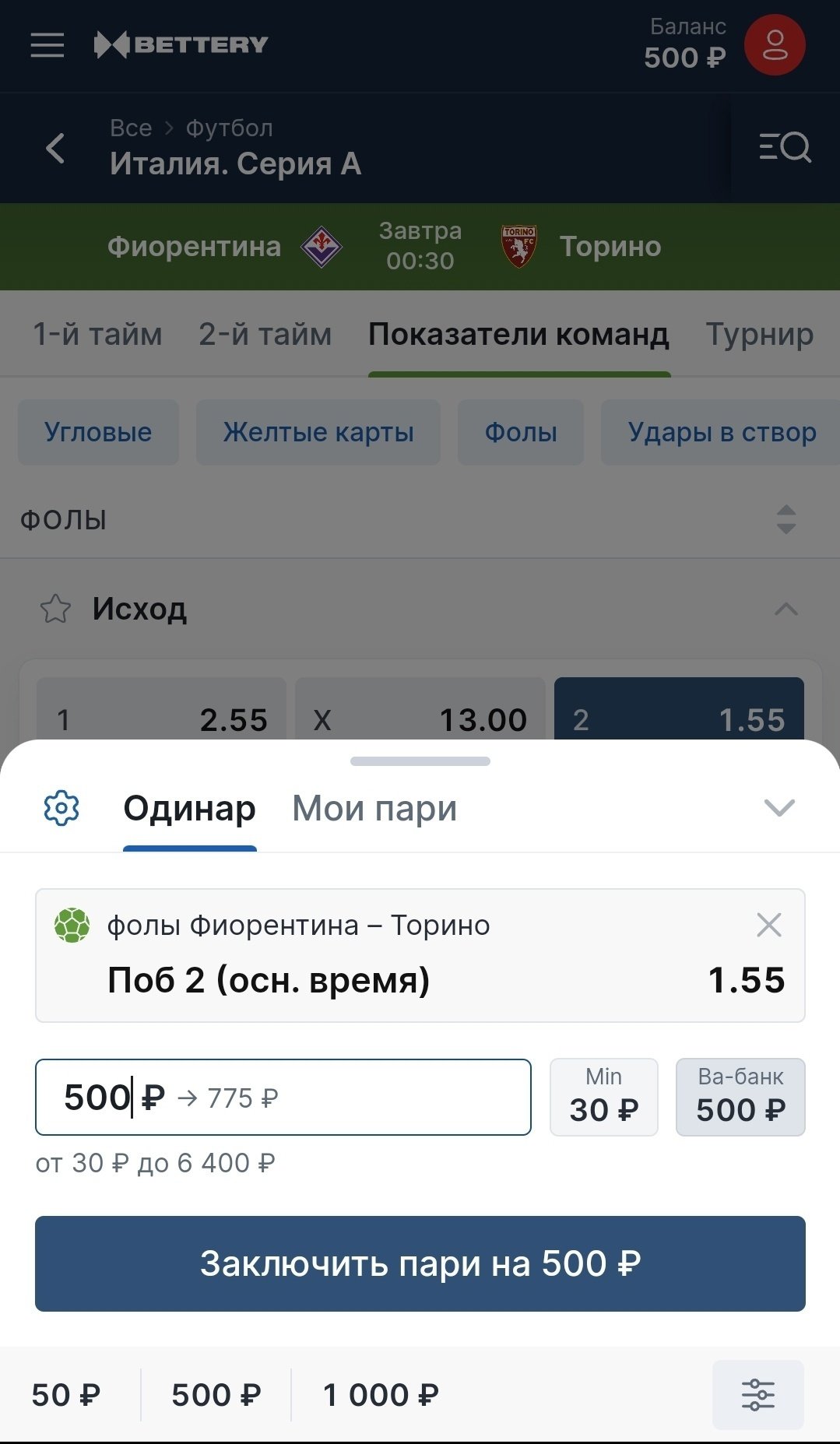Pick the 50 ₽ quick stake

pyautogui.click(x=66, y=1395)
